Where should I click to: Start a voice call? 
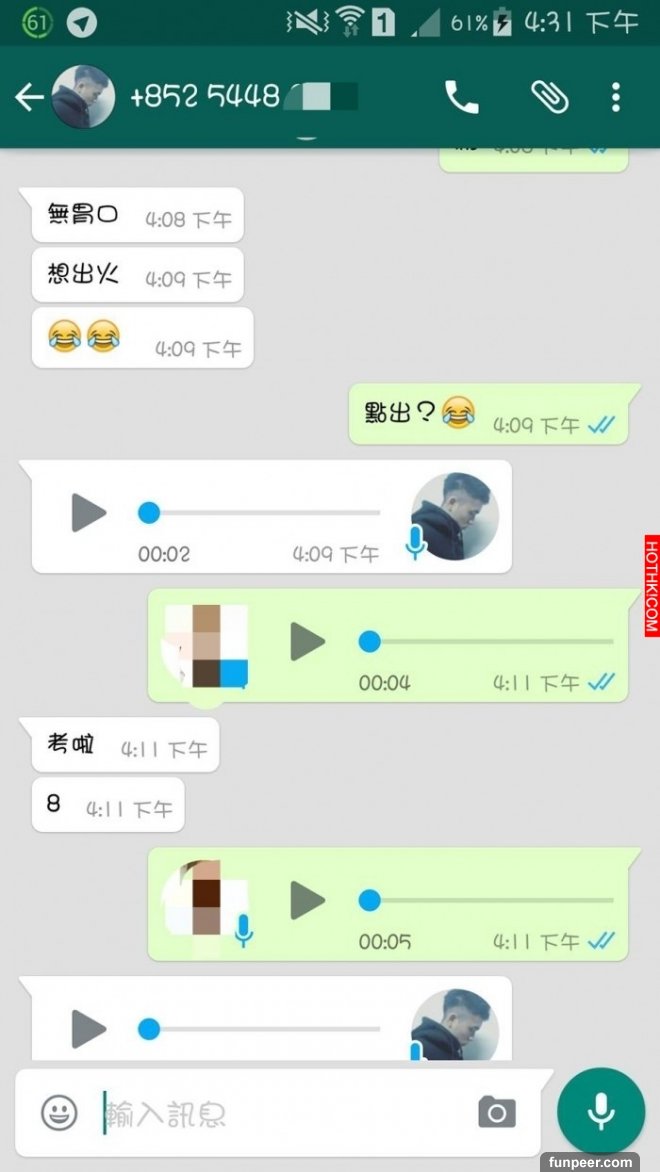tap(461, 97)
